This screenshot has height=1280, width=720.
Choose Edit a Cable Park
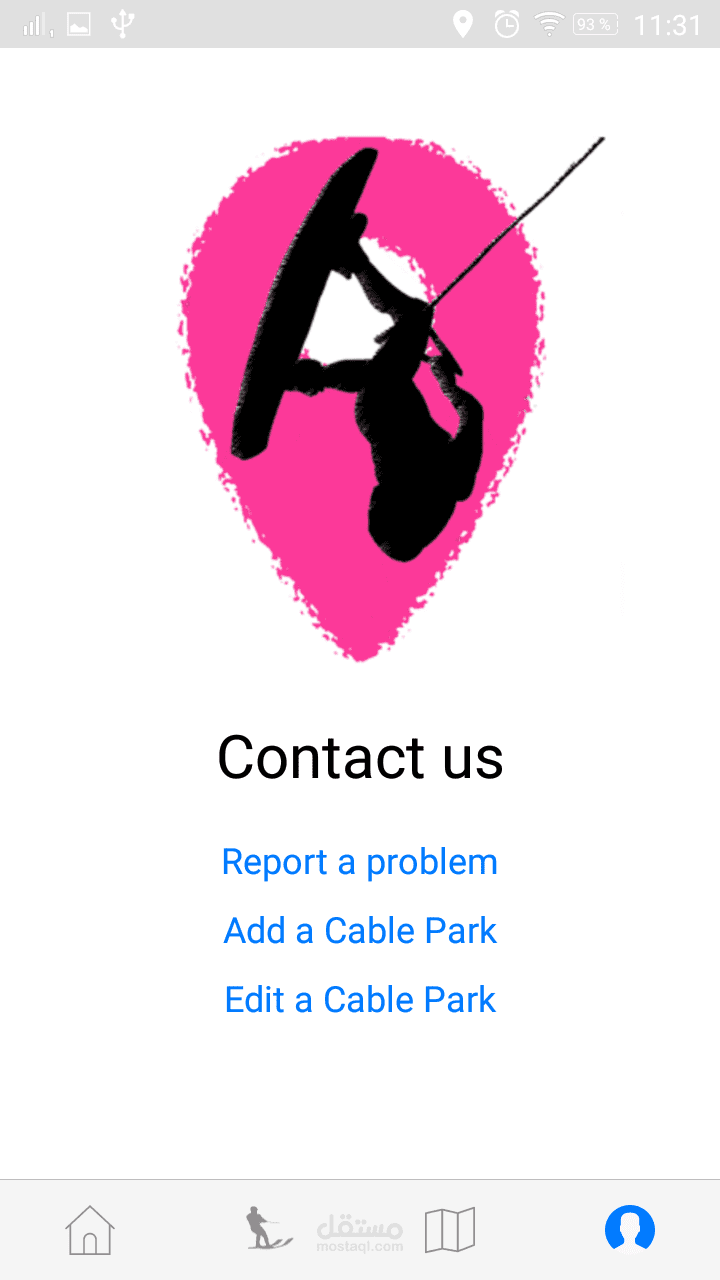coord(360,1000)
